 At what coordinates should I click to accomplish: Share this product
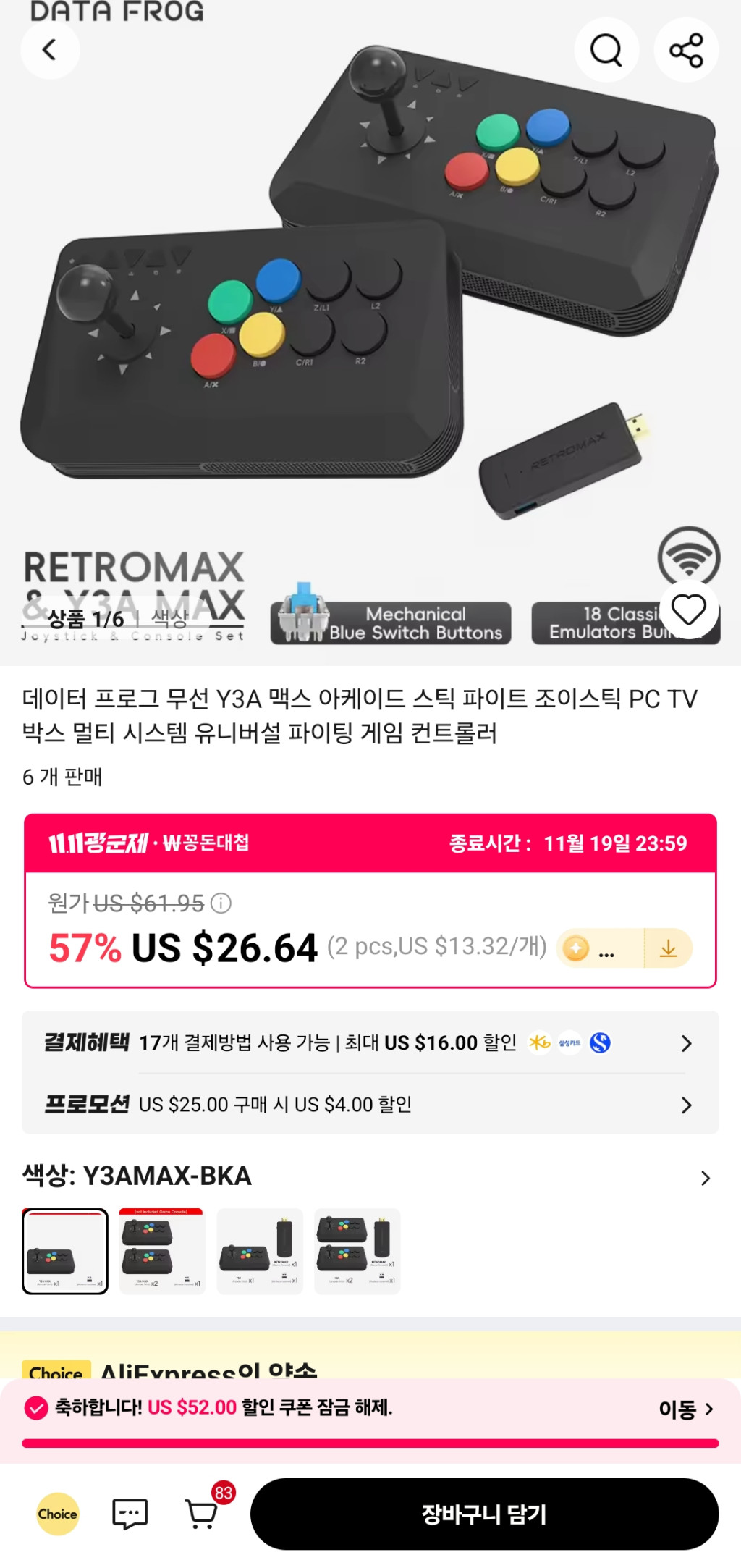(685, 50)
